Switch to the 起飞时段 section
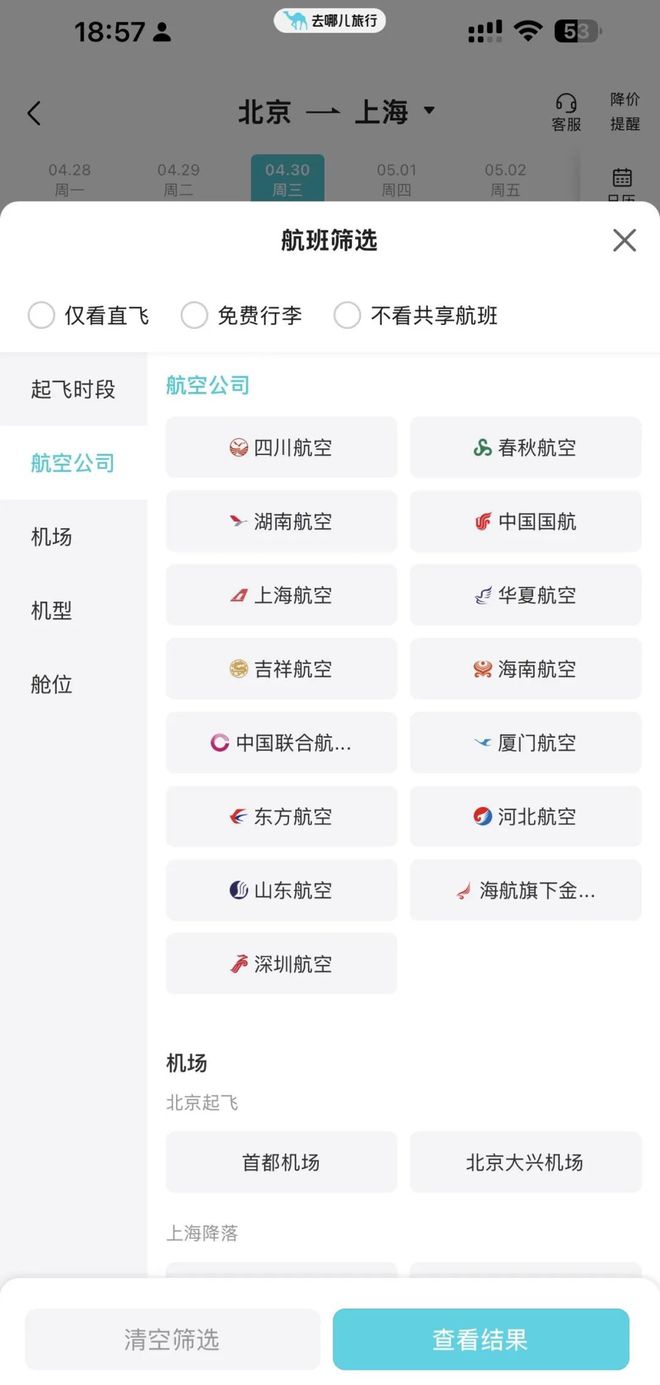 coord(73,389)
